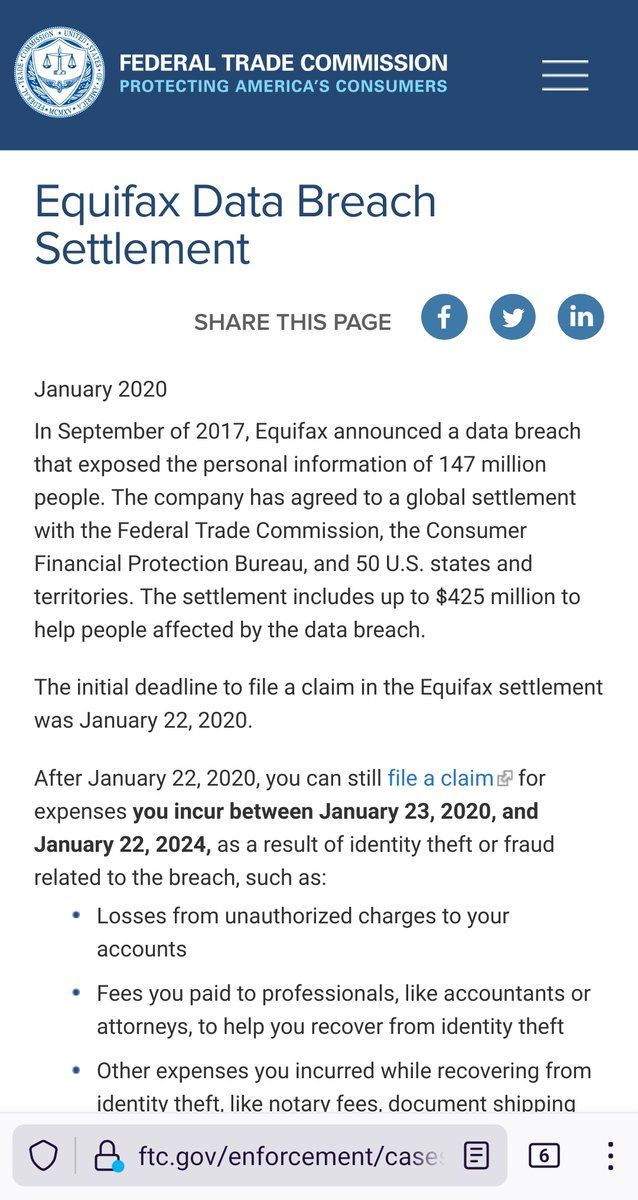The height and width of the screenshot is (1200, 638).
Task: Open the tracking protection shield icon
Action: pyautogui.click(x=43, y=1157)
